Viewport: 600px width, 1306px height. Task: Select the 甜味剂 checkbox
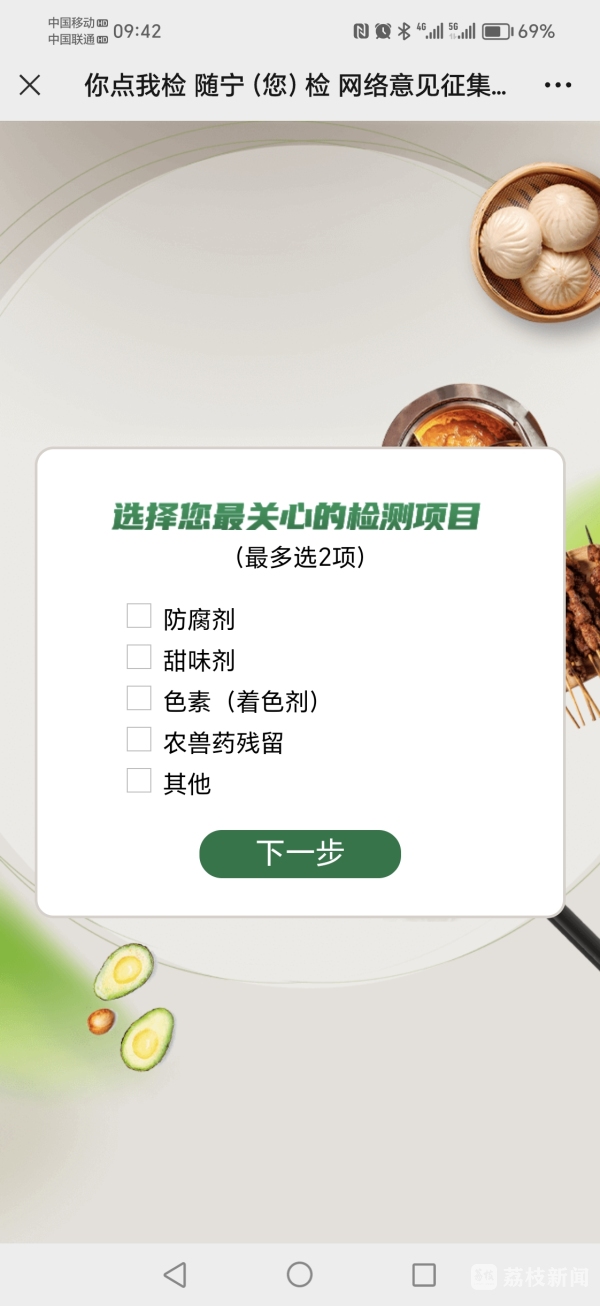pos(139,657)
